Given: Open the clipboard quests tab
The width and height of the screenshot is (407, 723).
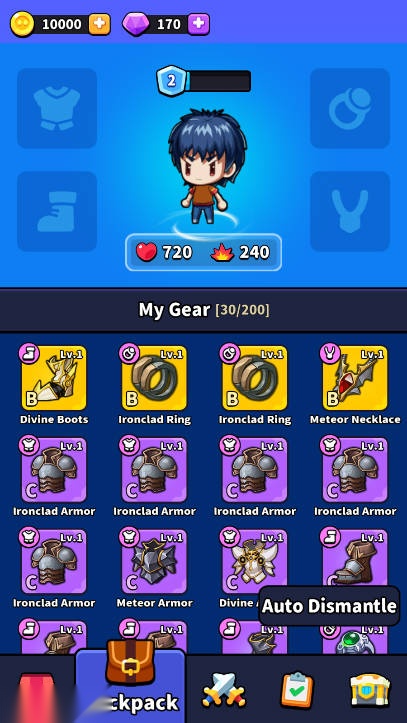Looking at the screenshot, I should tap(297, 690).
